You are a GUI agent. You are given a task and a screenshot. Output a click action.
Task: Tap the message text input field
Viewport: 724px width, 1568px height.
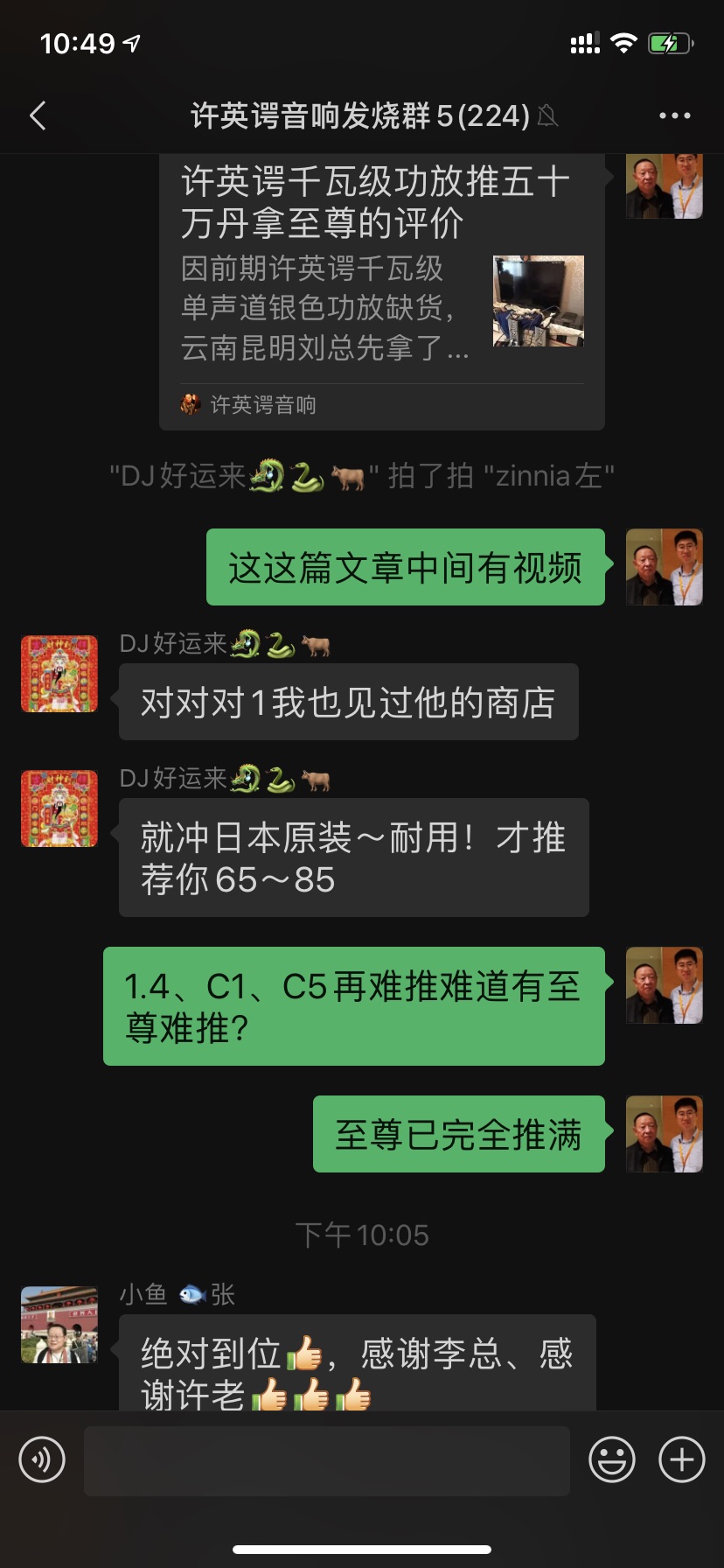(327, 1459)
